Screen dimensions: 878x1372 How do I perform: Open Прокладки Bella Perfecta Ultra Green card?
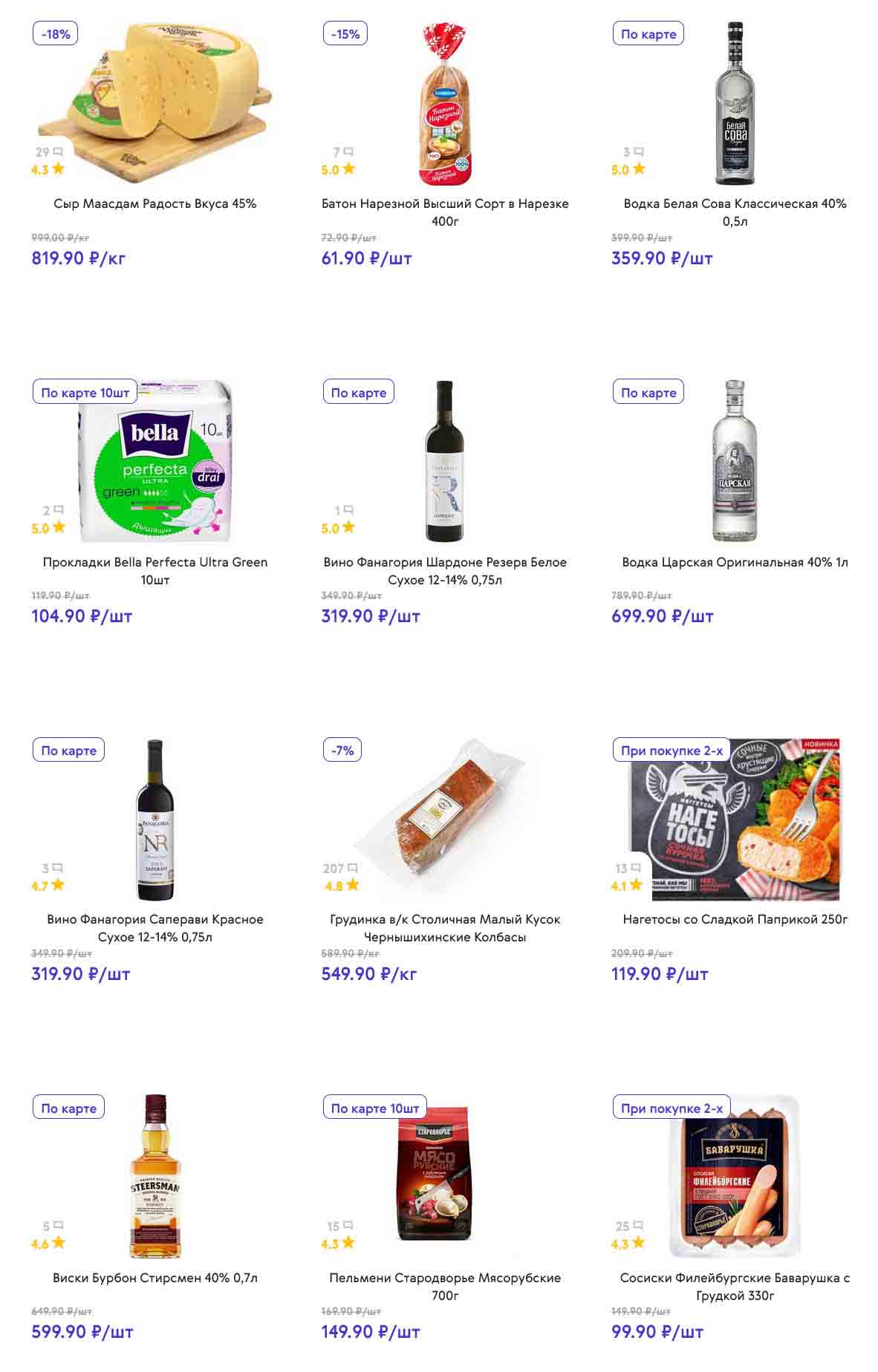155,570
